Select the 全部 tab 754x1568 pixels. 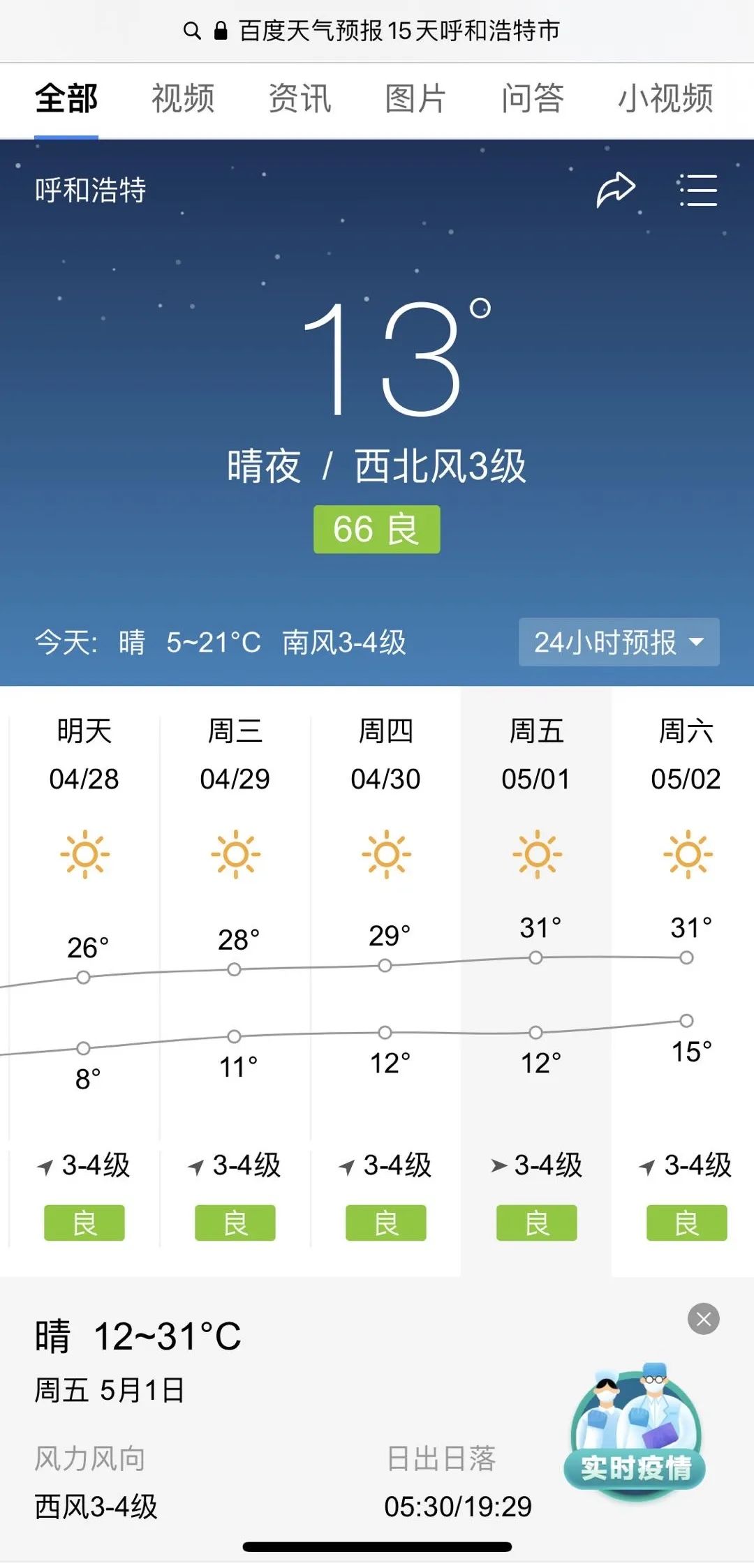[66, 98]
